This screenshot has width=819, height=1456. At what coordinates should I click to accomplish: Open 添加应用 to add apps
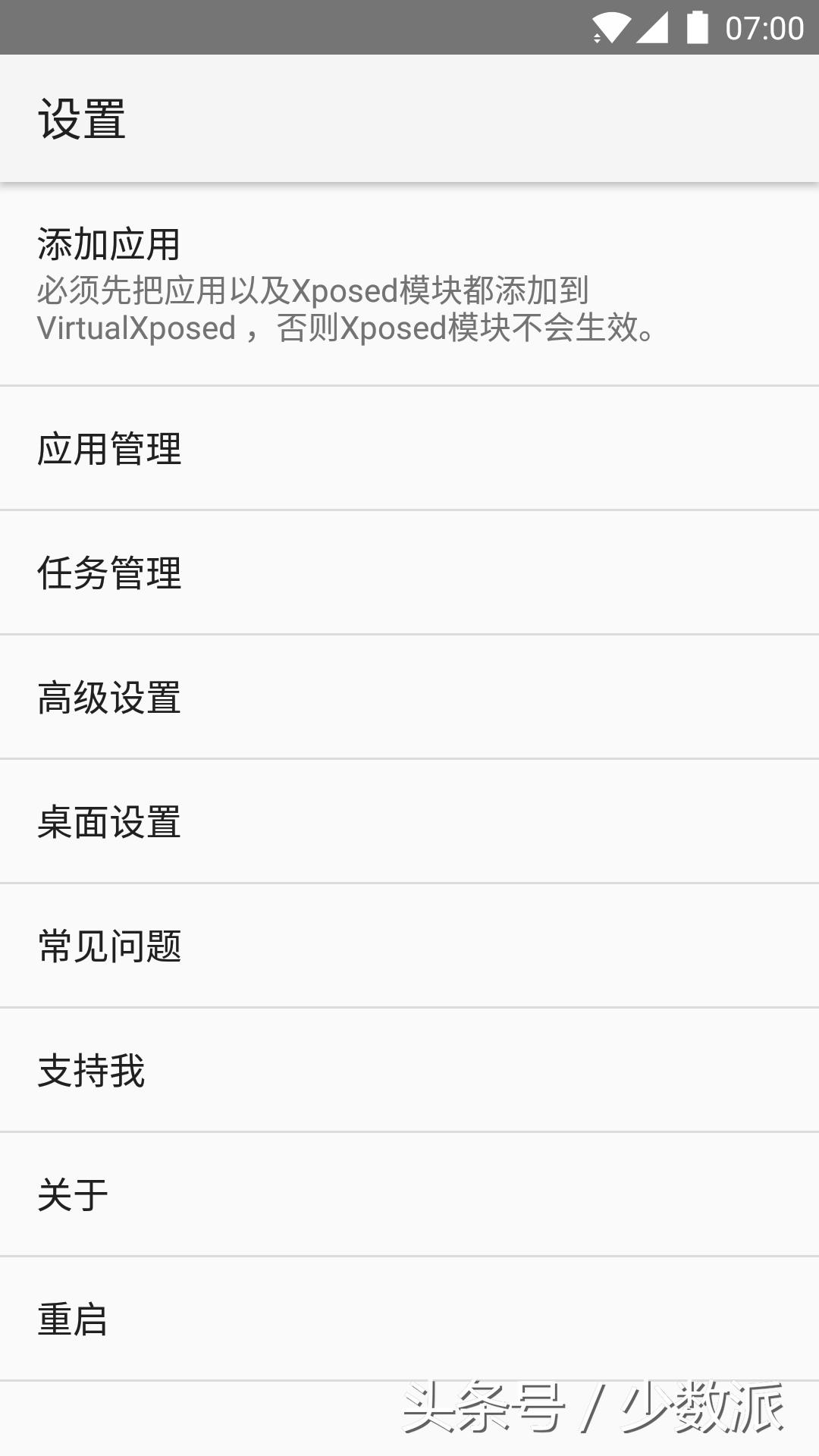409,284
